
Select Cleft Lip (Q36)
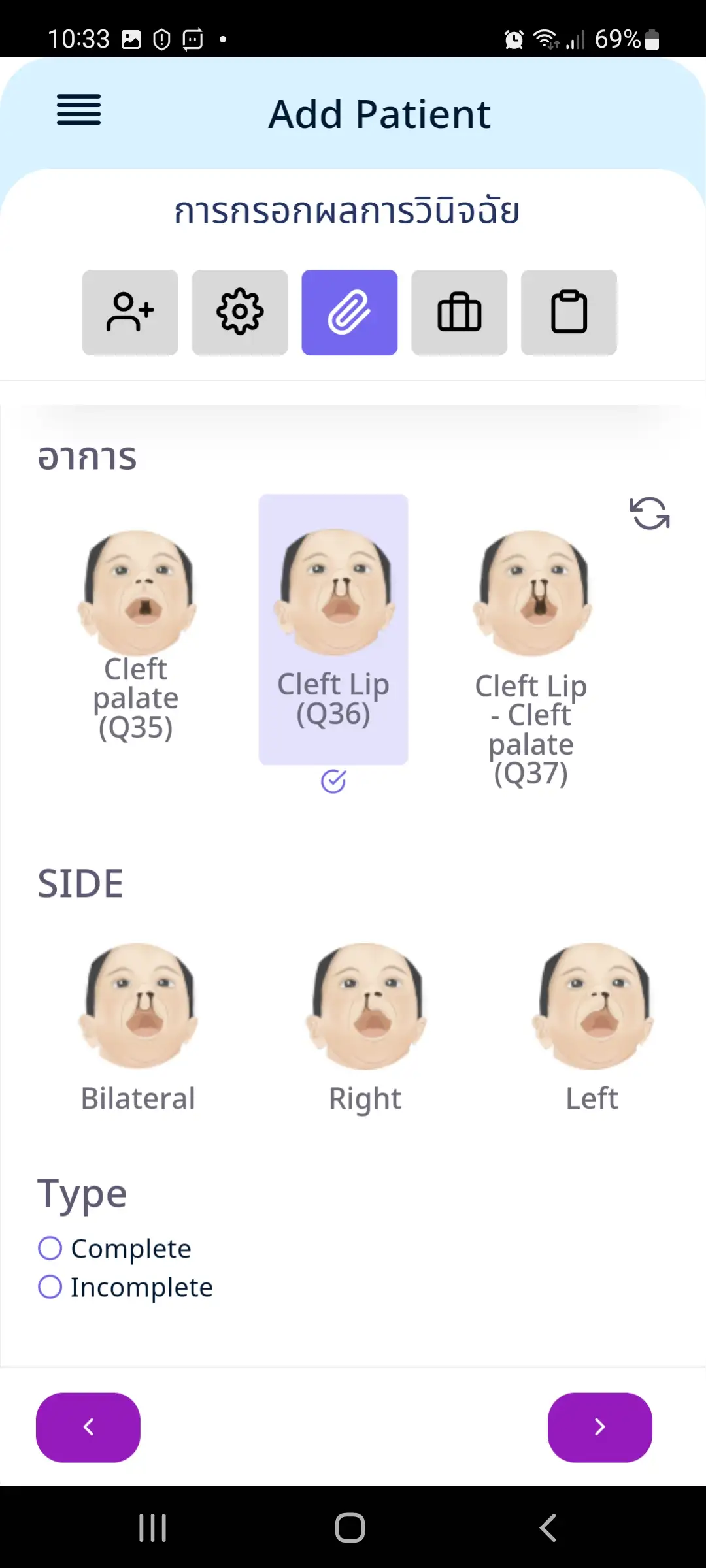(x=333, y=629)
